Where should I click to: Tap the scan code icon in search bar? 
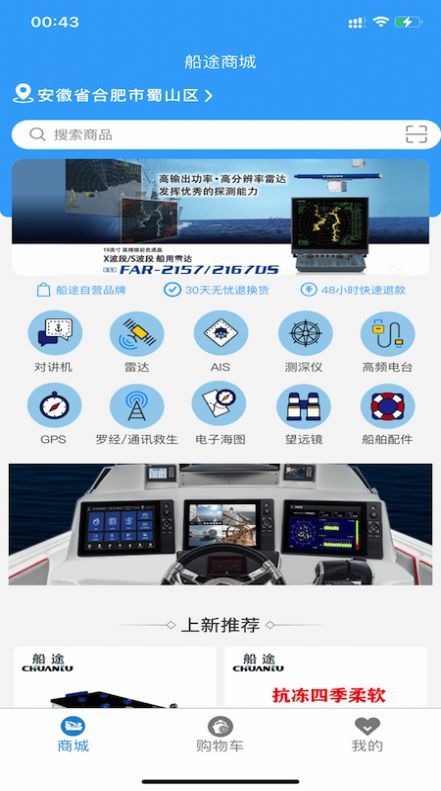click(416, 135)
